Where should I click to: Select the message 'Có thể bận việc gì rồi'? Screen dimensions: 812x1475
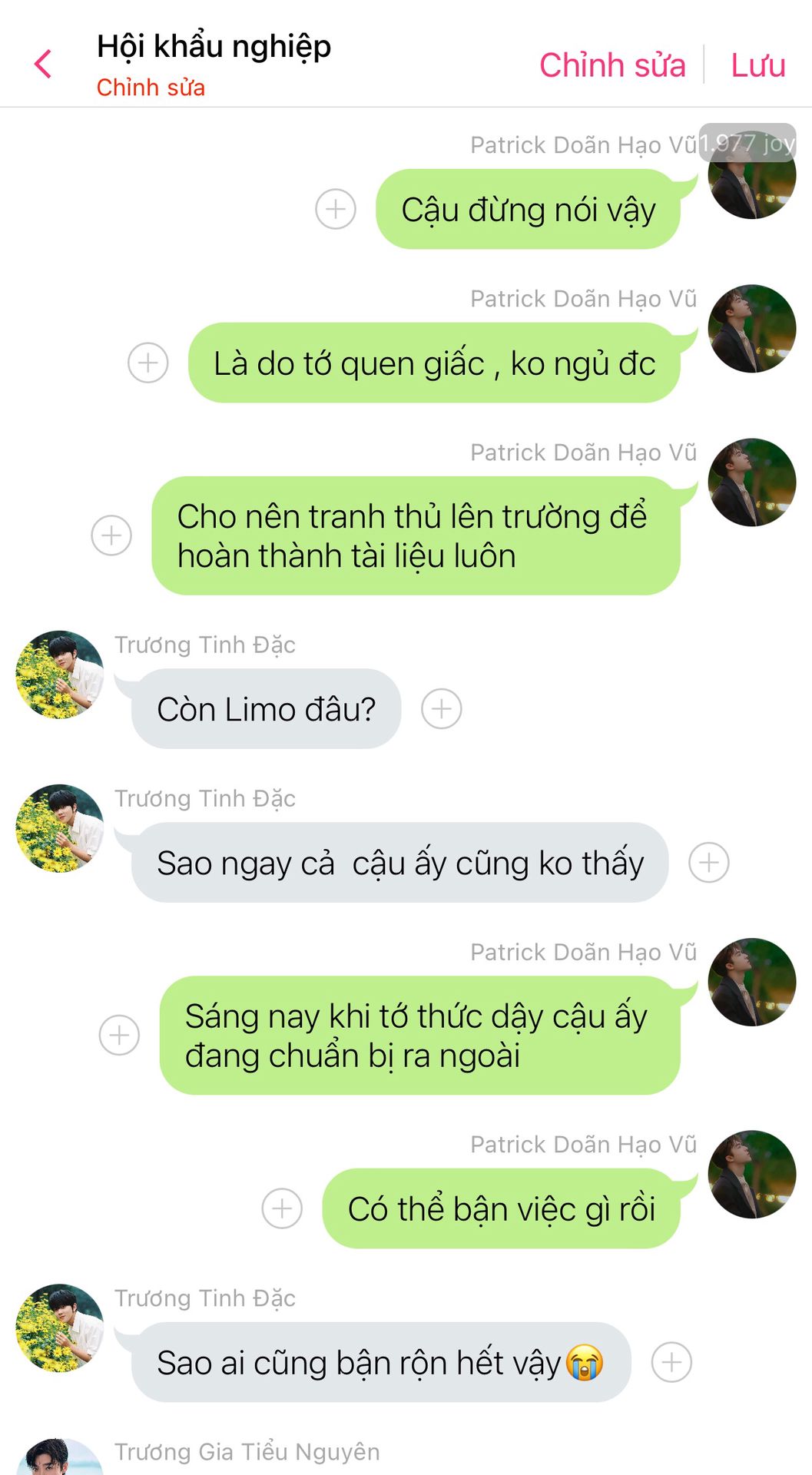click(x=501, y=1208)
